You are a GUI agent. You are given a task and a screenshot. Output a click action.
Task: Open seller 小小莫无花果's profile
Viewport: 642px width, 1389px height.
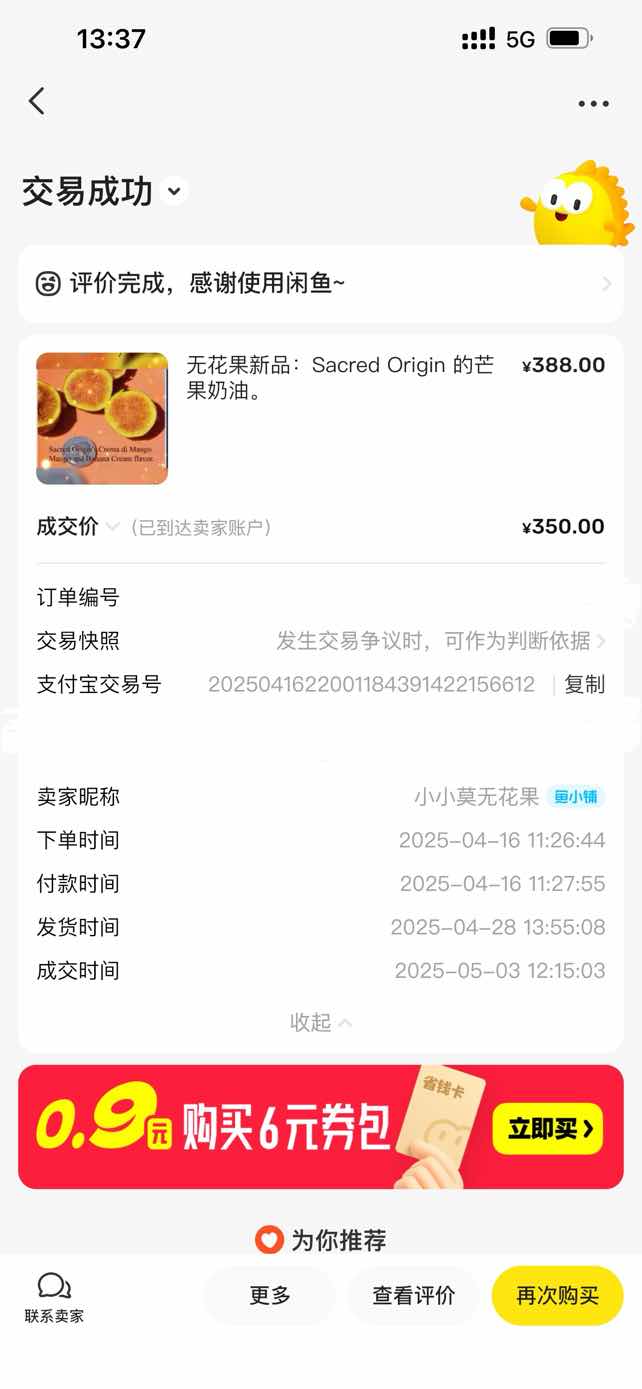476,797
